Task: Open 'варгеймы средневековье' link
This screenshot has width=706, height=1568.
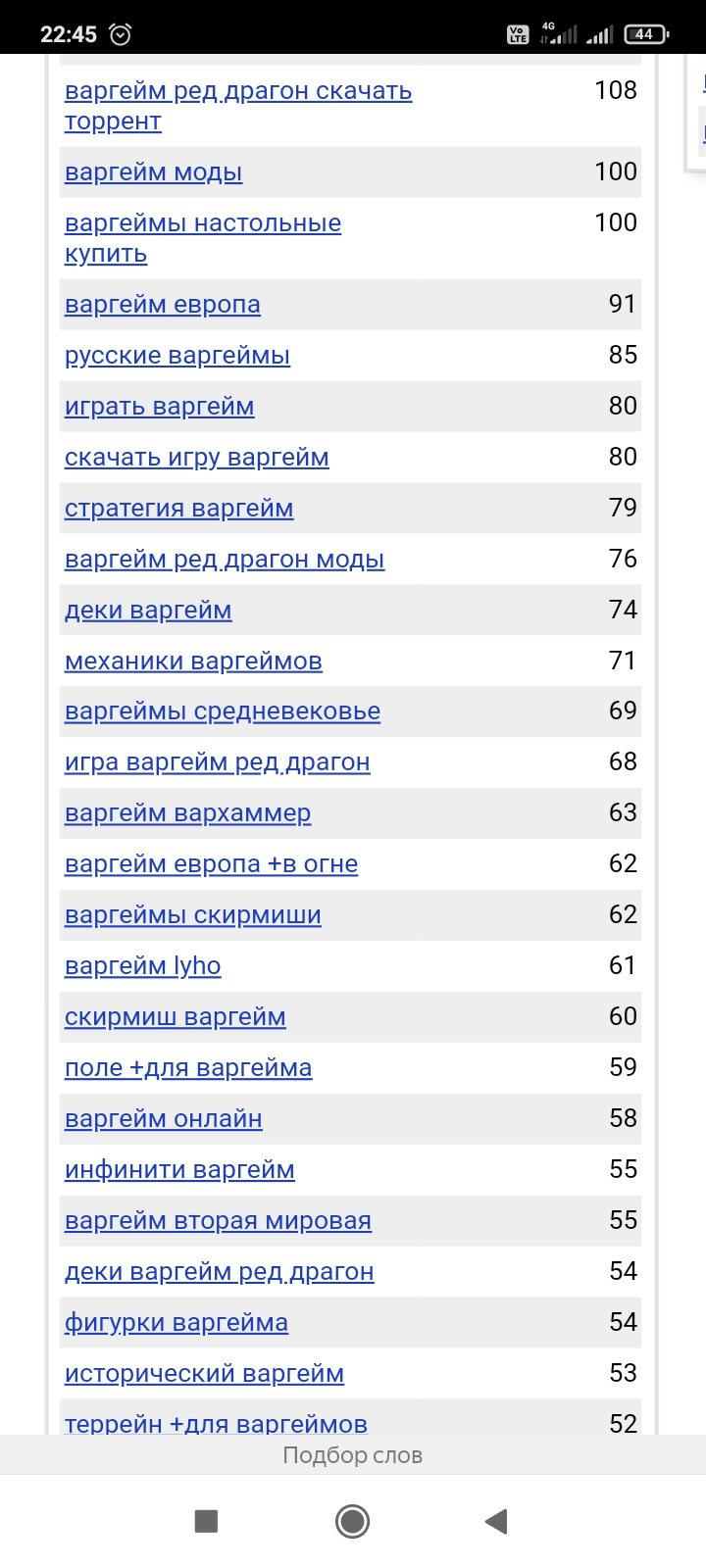Action: pyautogui.click(x=223, y=711)
